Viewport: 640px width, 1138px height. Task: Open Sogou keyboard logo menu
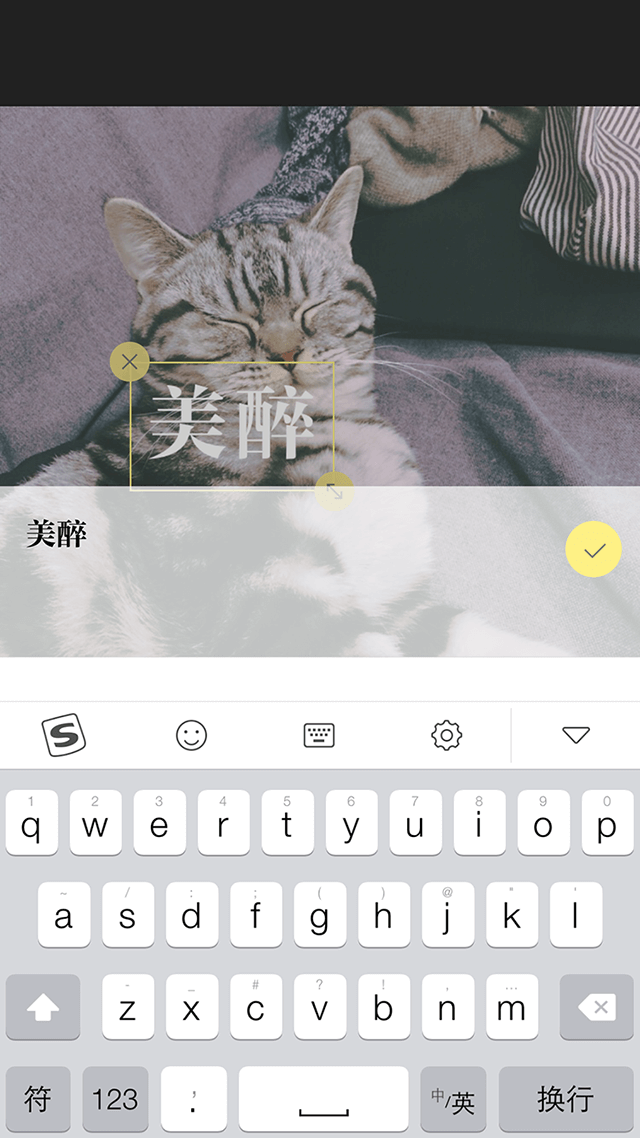click(x=64, y=736)
